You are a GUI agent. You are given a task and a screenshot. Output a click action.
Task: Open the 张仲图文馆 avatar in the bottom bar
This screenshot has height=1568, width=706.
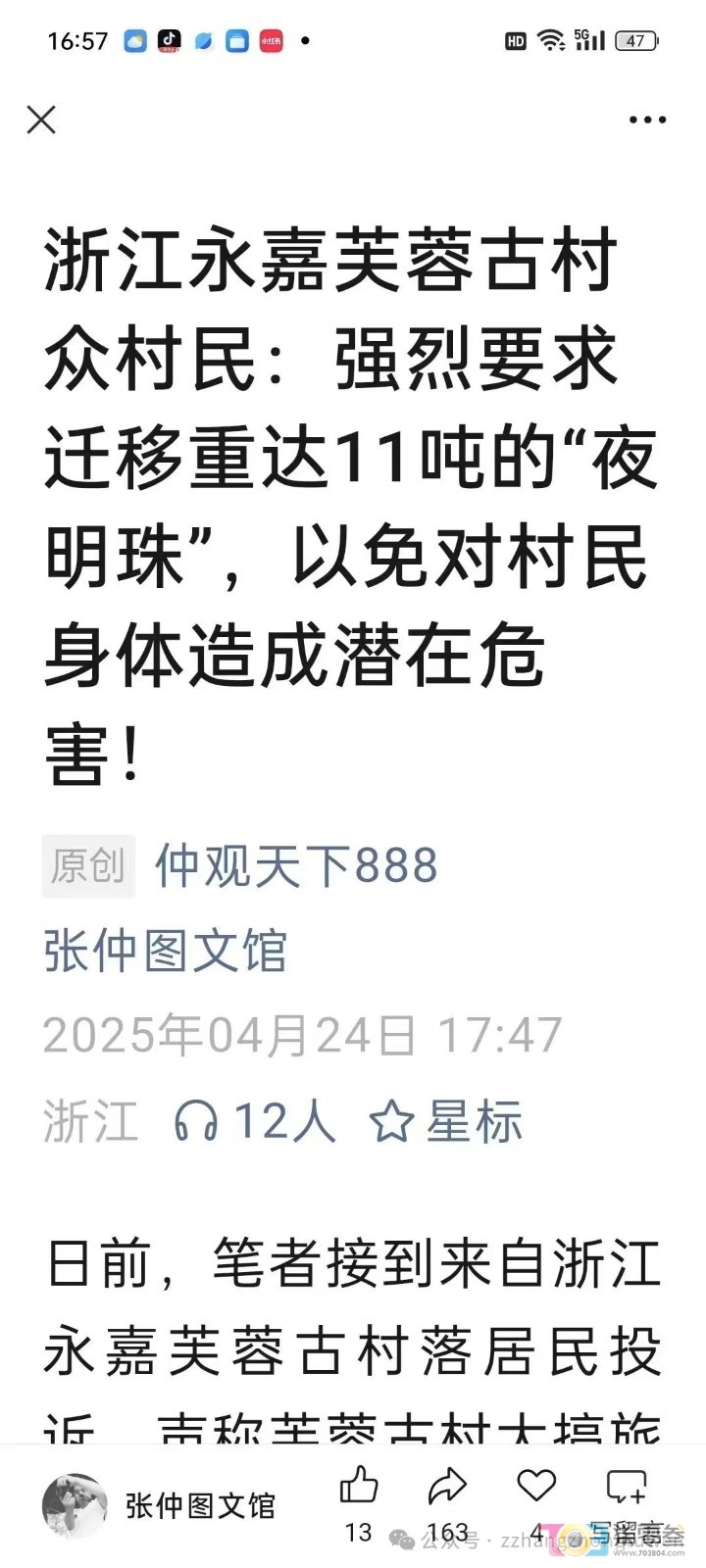click(x=75, y=1504)
